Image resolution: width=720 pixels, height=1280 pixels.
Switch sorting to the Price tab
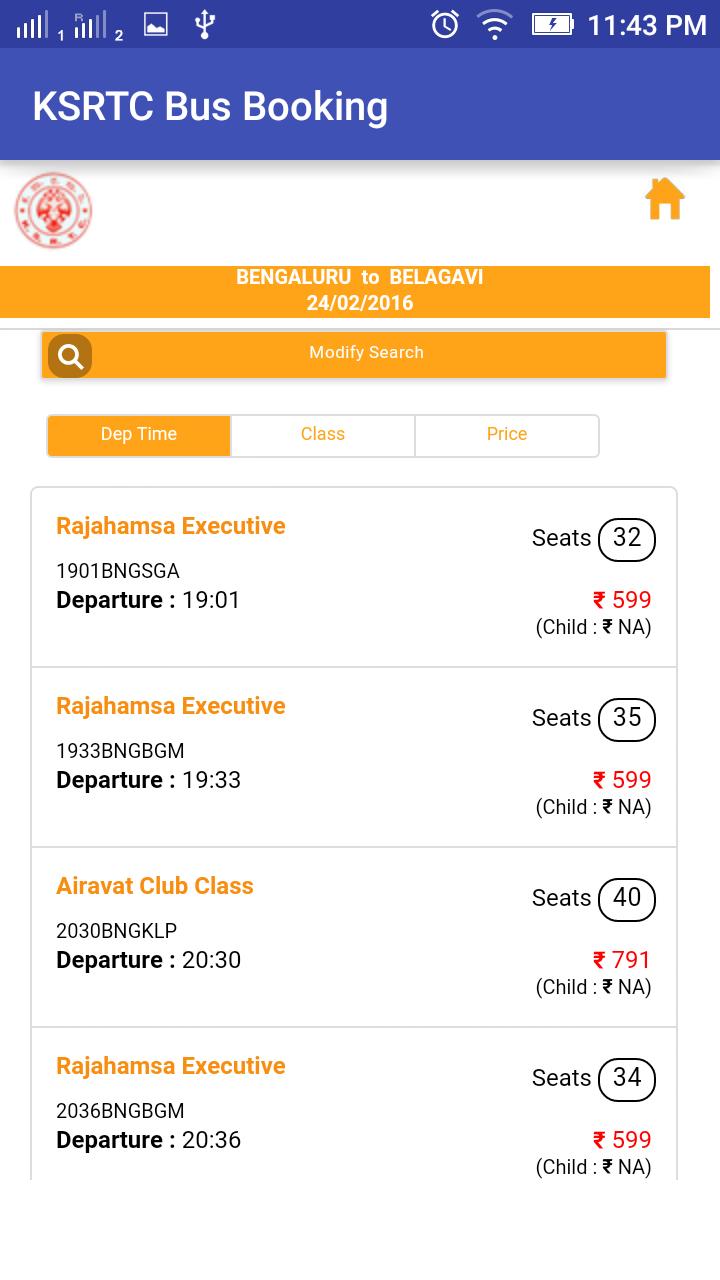[506, 435]
